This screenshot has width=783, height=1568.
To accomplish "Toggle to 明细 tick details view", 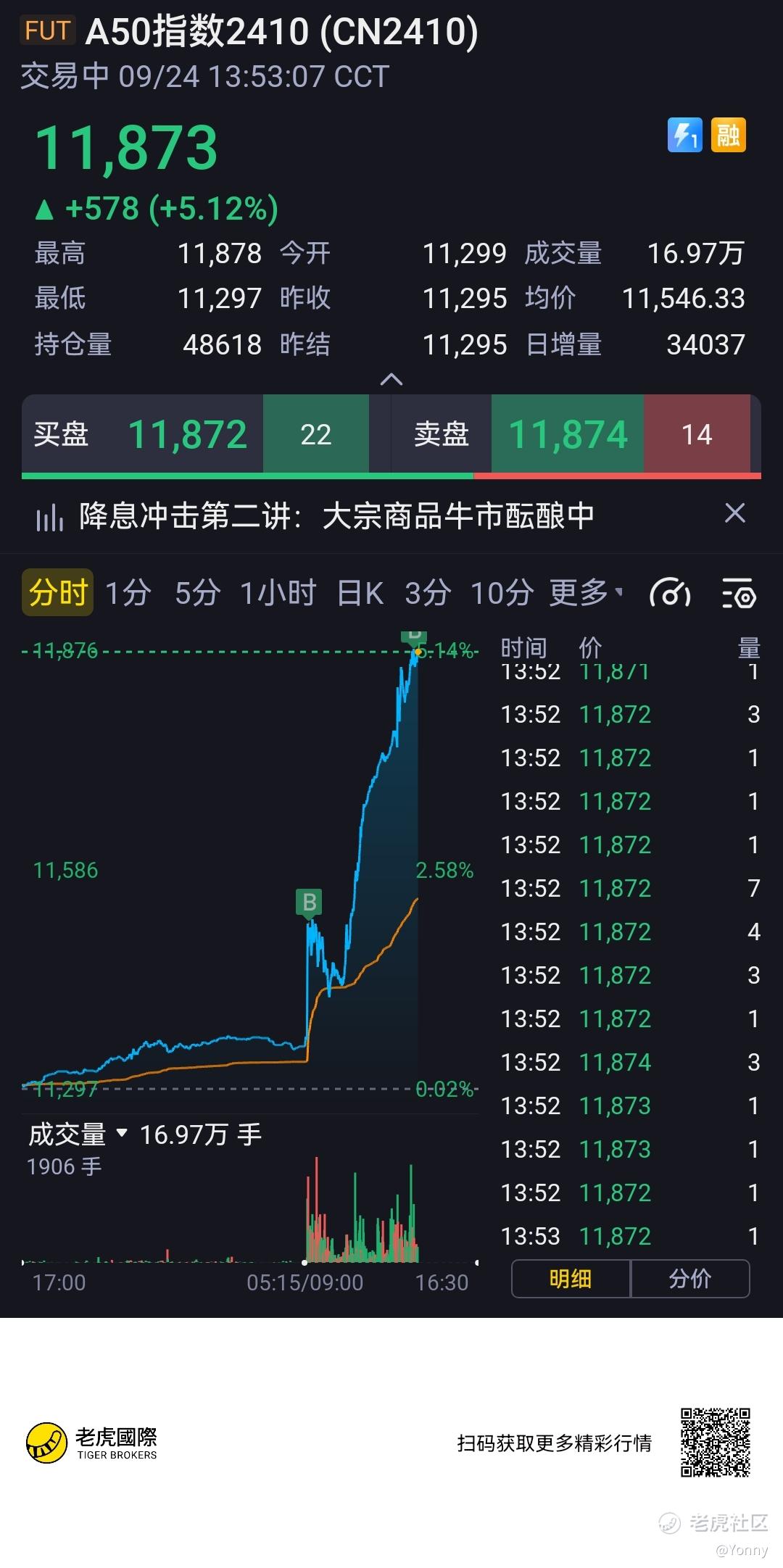I will (x=570, y=1279).
